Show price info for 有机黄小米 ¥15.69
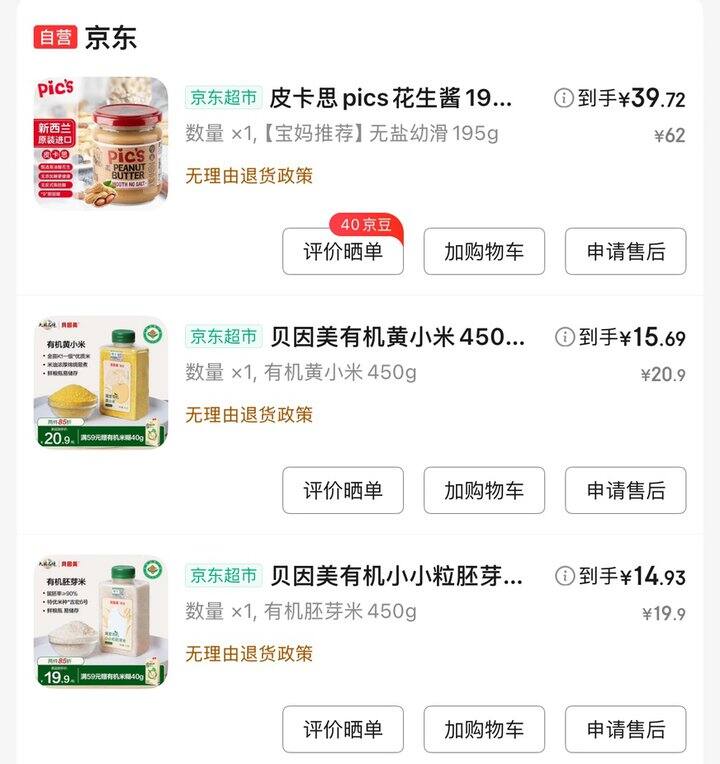 point(564,337)
